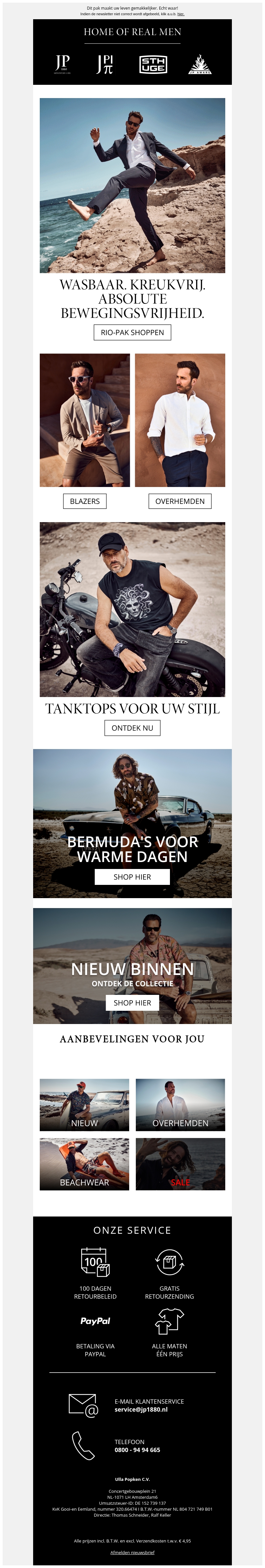Image resolution: width=265 pixels, height=1568 pixels.
Task: Open the STHUGE brand logo link
Action: pyautogui.click(x=152, y=64)
